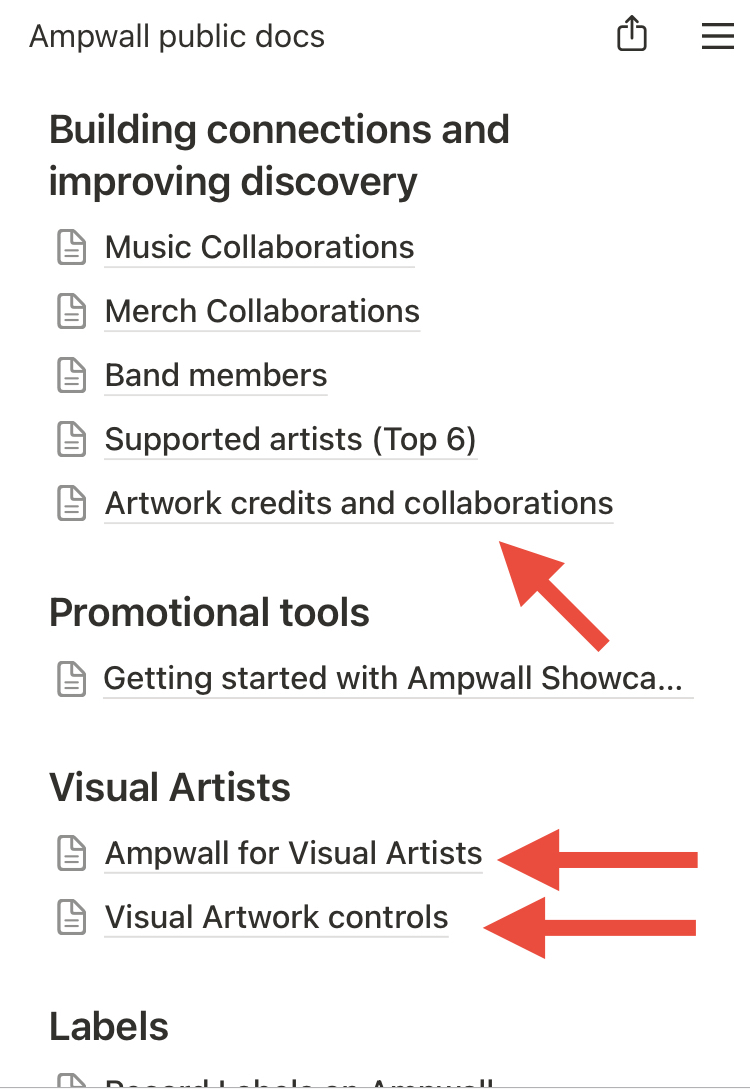750x1089 pixels.
Task: Open Ampwall for Visual Artists
Action: pyautogui.click(x=293, y=853)
